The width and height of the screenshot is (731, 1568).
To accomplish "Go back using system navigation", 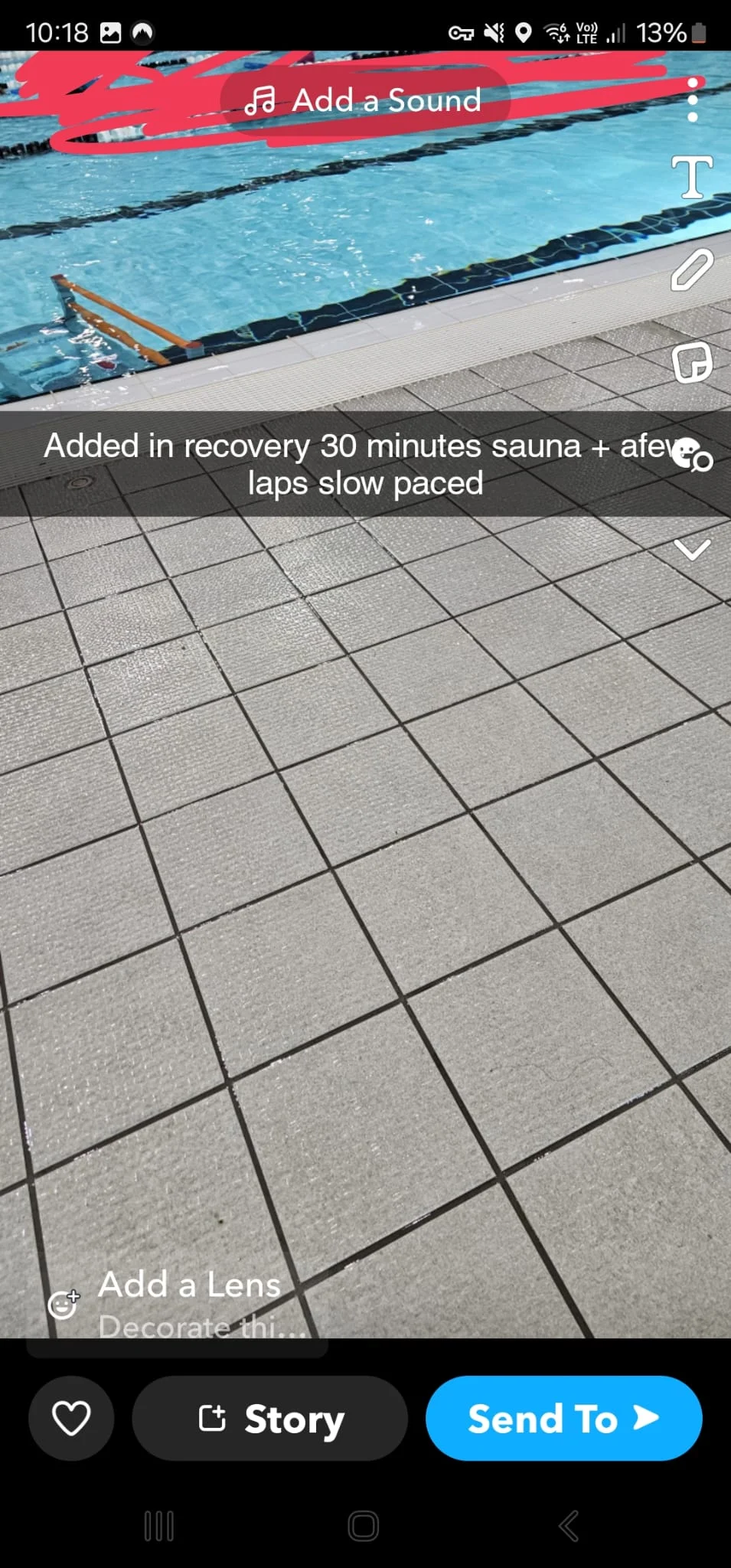I will (568, 1526).
